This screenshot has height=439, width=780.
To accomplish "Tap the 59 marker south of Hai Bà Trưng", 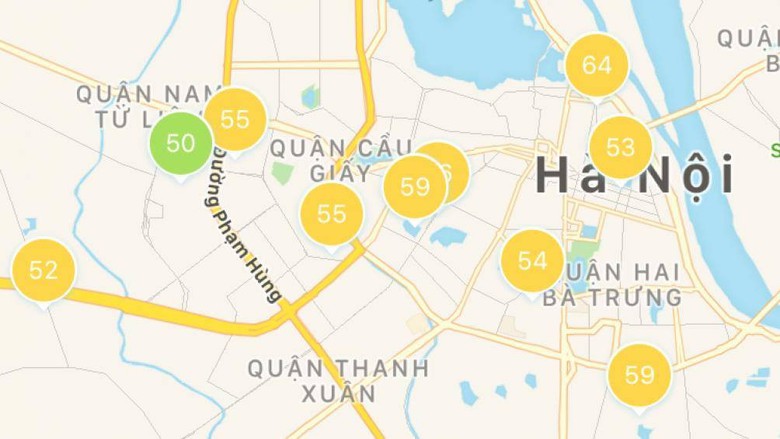I will point(639,375).
